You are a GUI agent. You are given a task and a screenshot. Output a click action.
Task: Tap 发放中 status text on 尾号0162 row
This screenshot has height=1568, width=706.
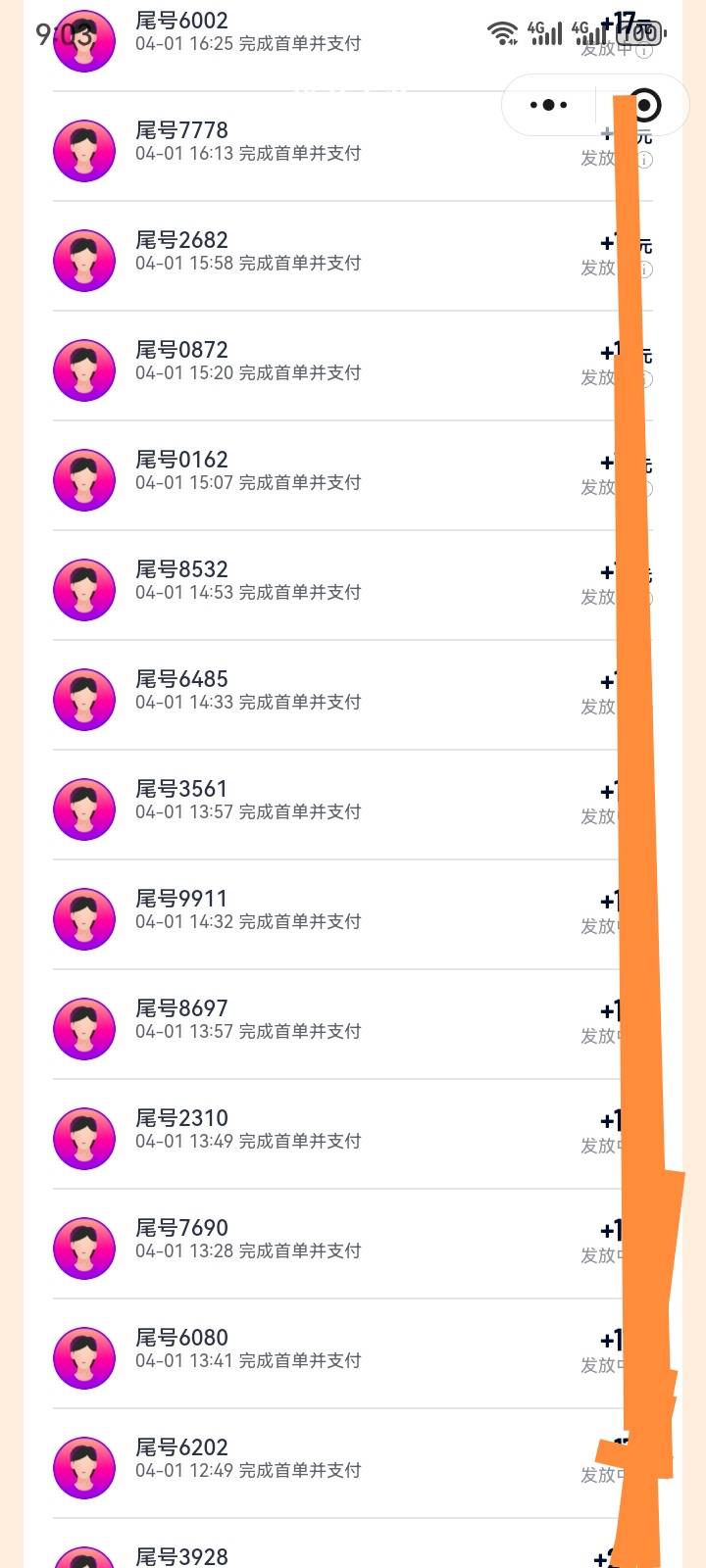coord(600,487)
